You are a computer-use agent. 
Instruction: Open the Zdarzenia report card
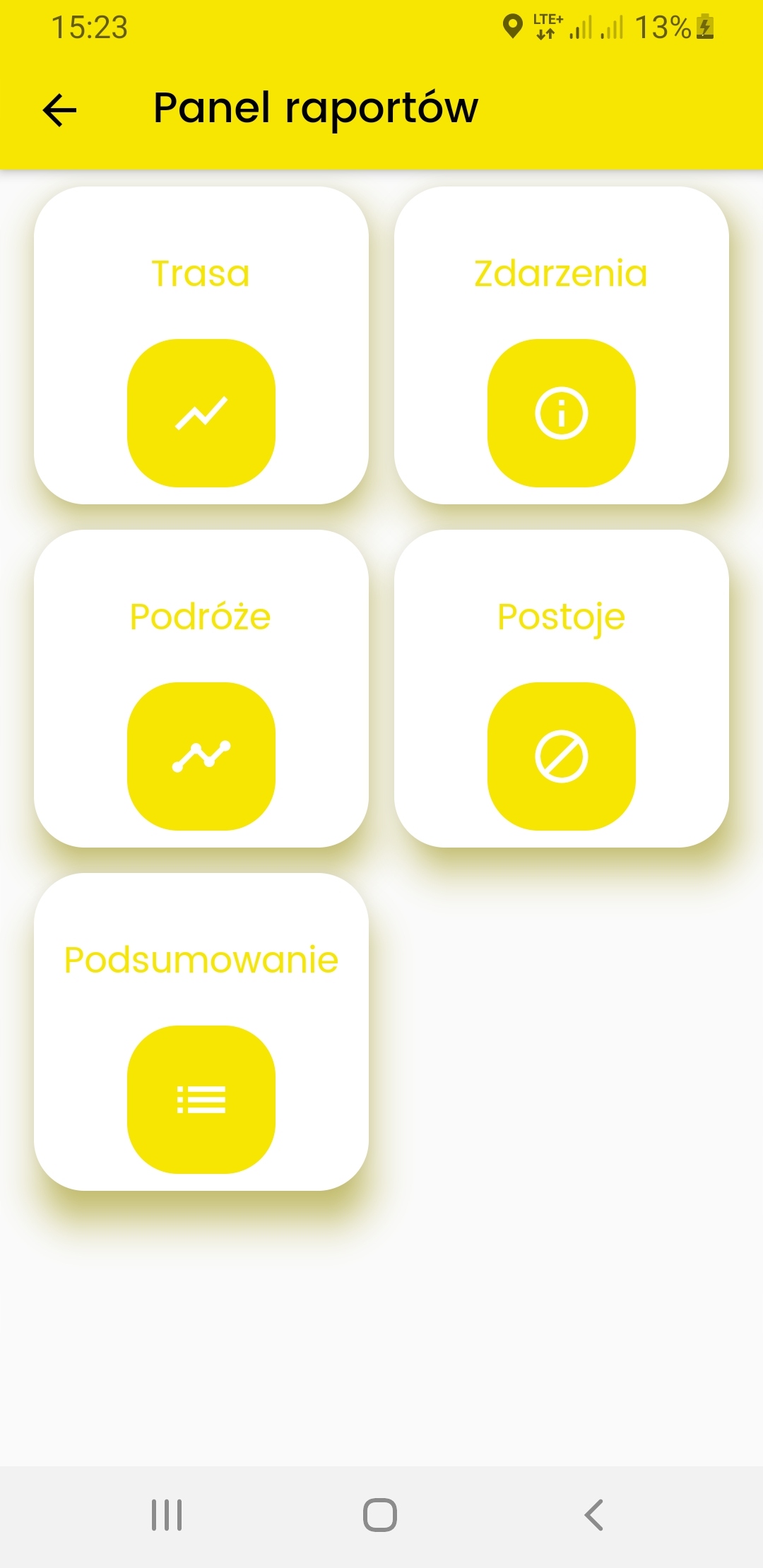562,345
